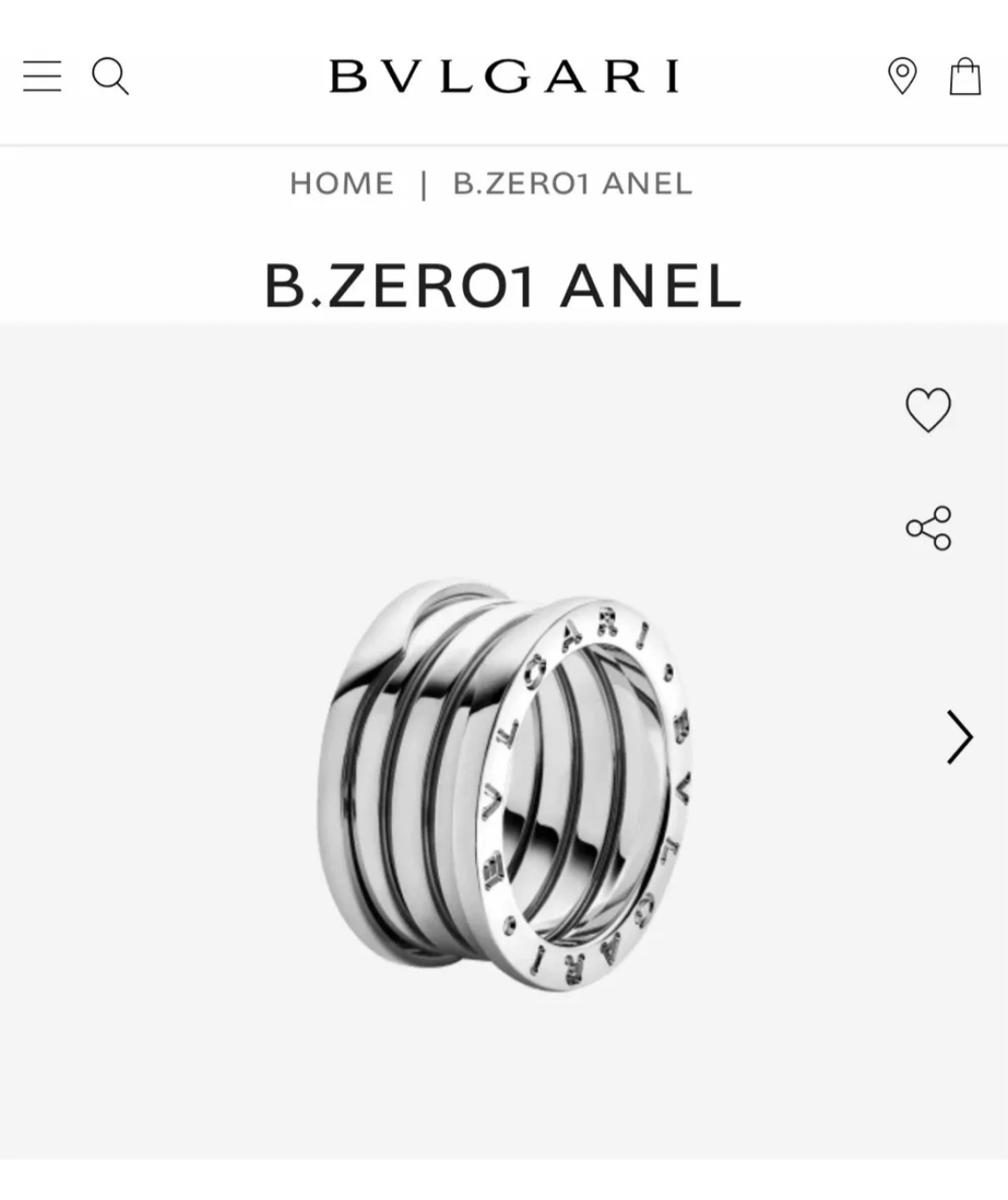
Task: Add ring to wishlist heart
Action: click(x=928, y=410)
